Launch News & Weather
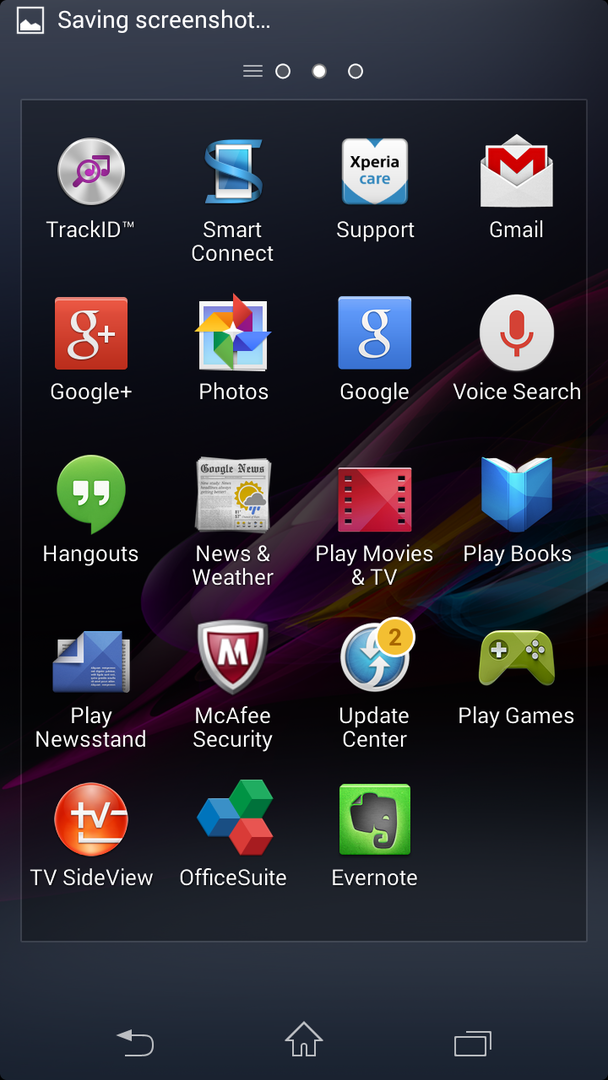The image size is (608, 1080). coord(233,496)
